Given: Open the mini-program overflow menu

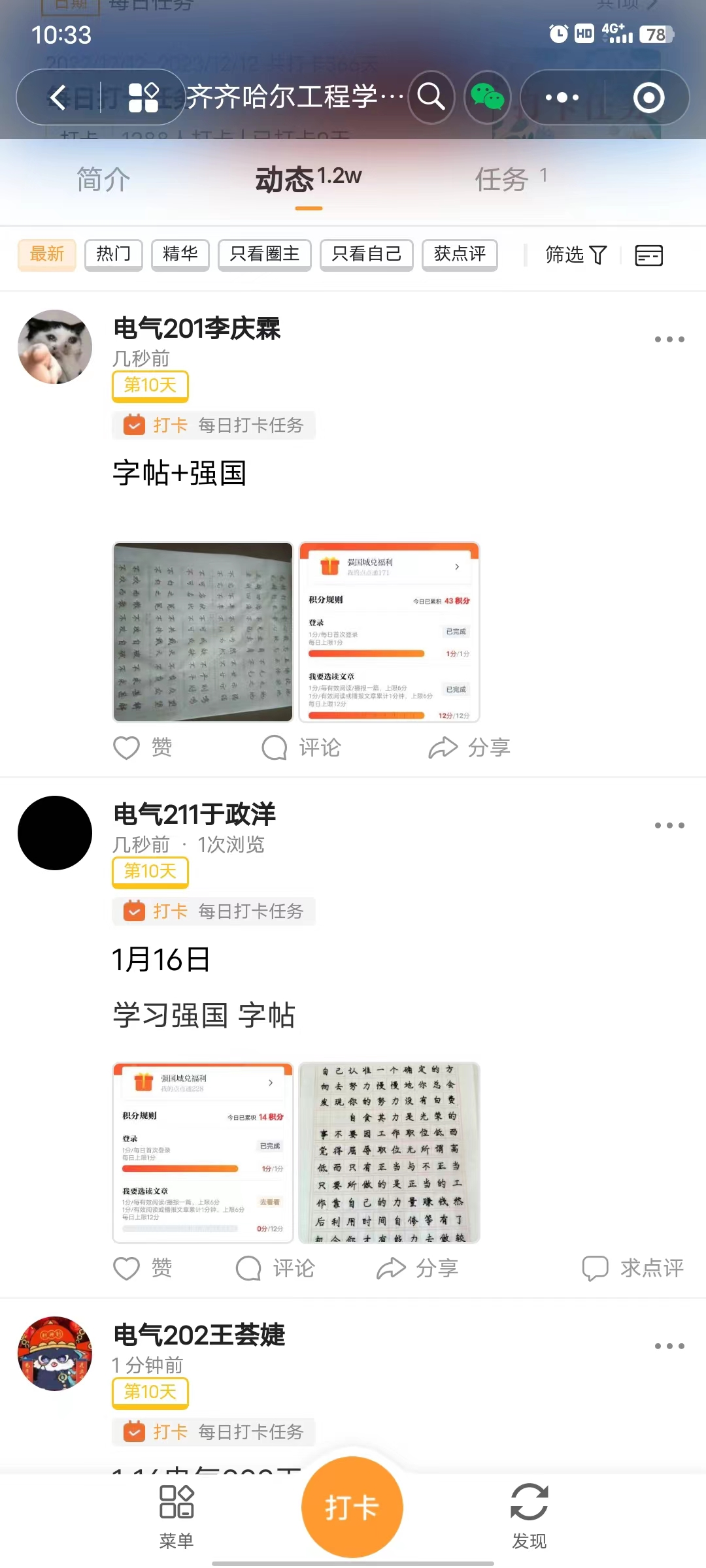Looking at the screenshot, I should coord(562,98).
